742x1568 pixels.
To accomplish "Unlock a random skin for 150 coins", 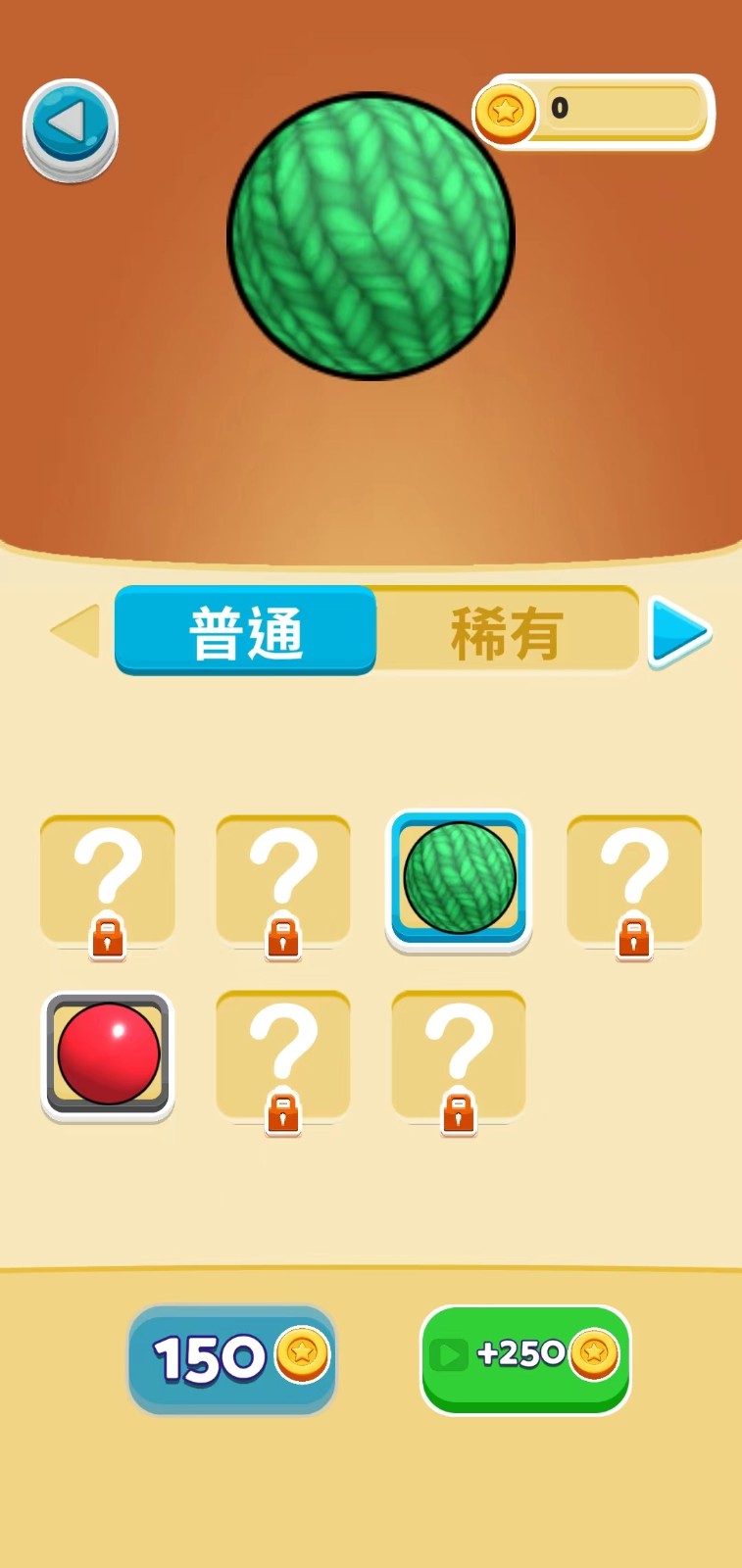I will (232, 1358).
